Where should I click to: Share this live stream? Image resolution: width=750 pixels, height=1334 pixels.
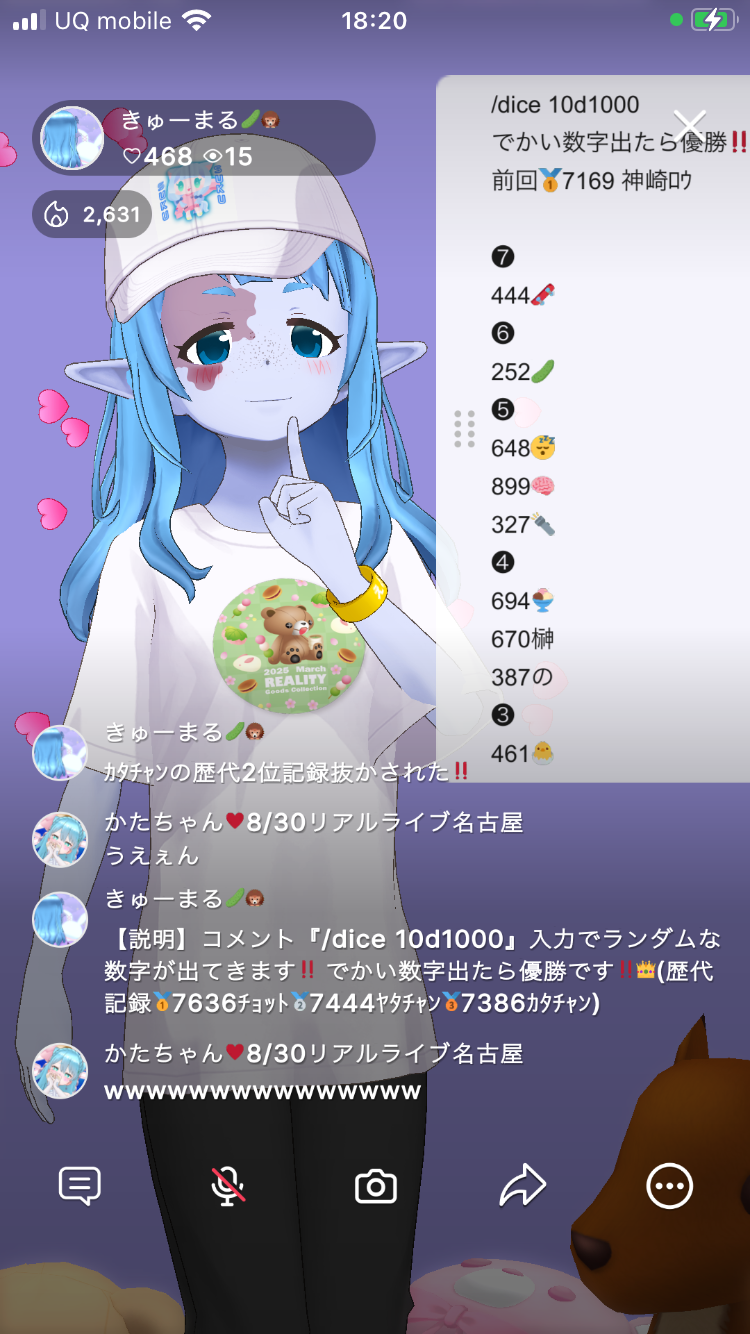point(522,1186)
